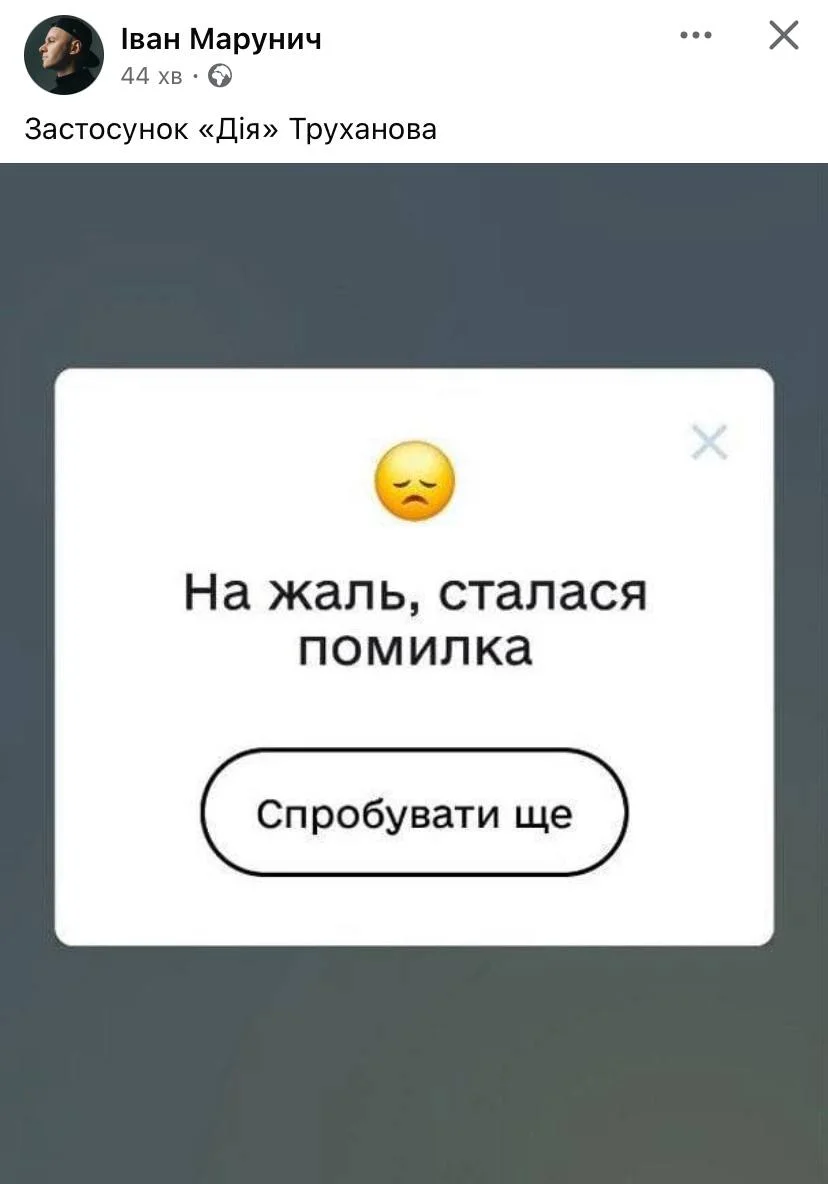Dismiss the post with the X button

(783, 35)
